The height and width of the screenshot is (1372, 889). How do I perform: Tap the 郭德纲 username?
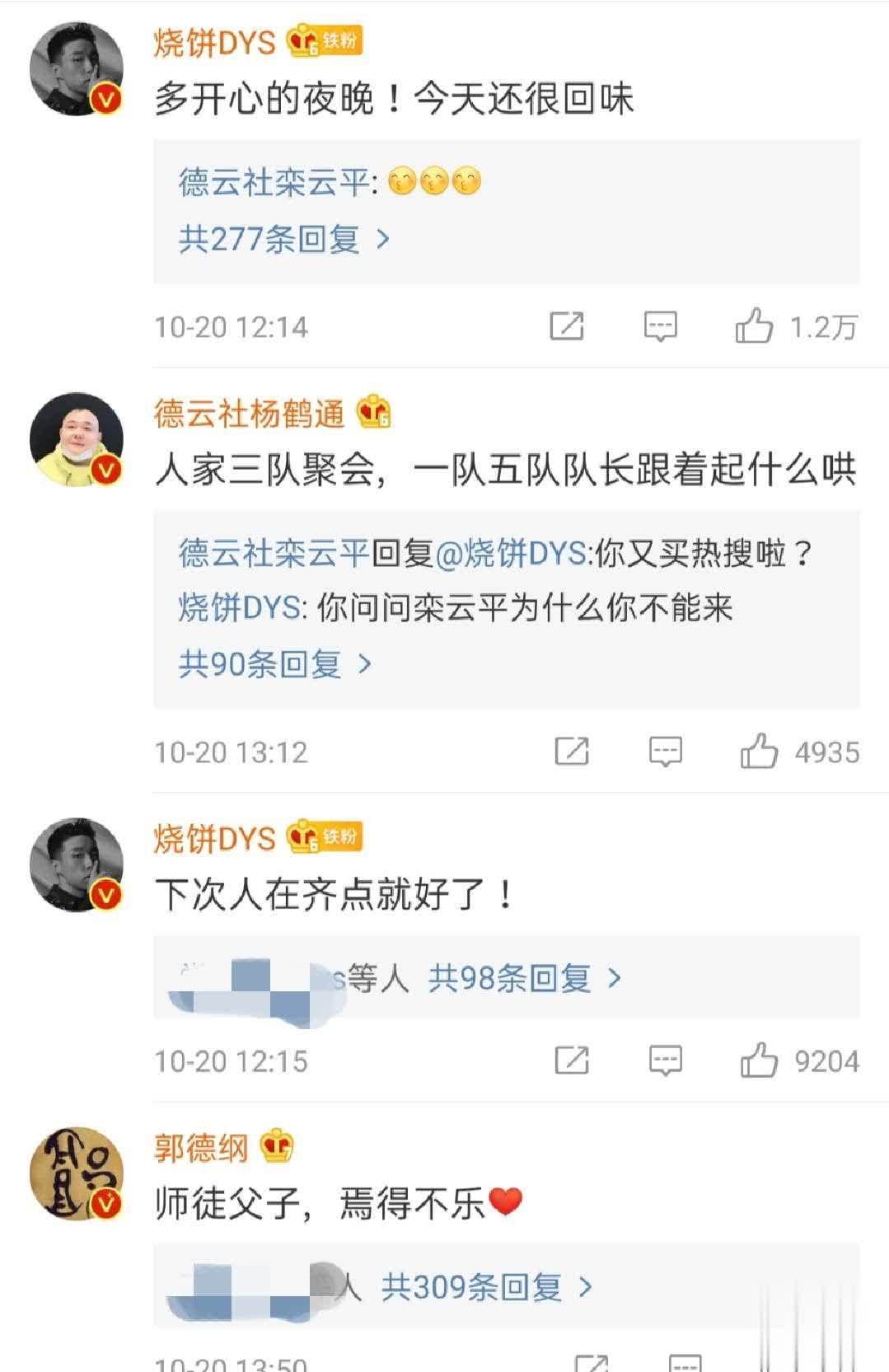pyautogui.click(x=201, y=1147)
